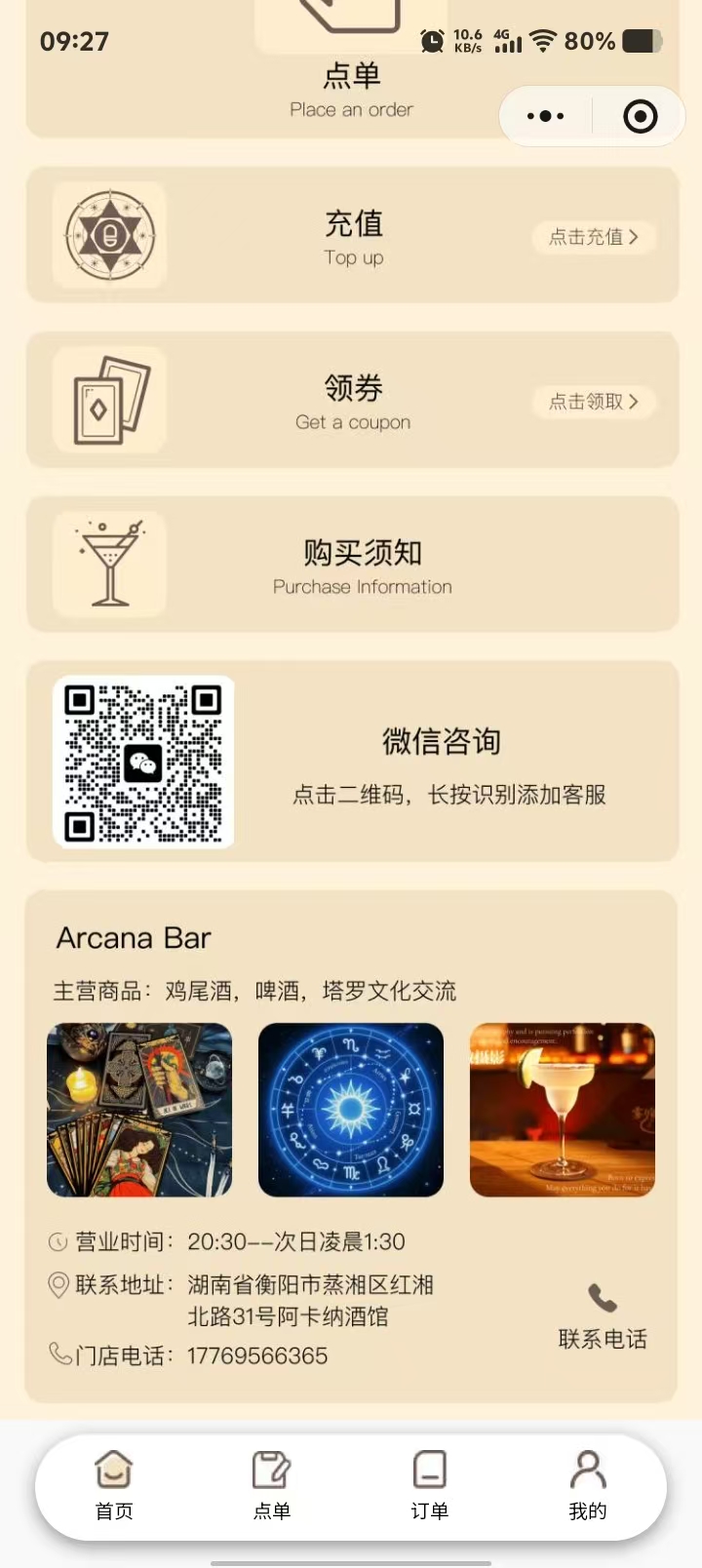Switch to the 首页 tab
The width and height of the screenshot is (702, 1568).
click(x=114, y=1485)
